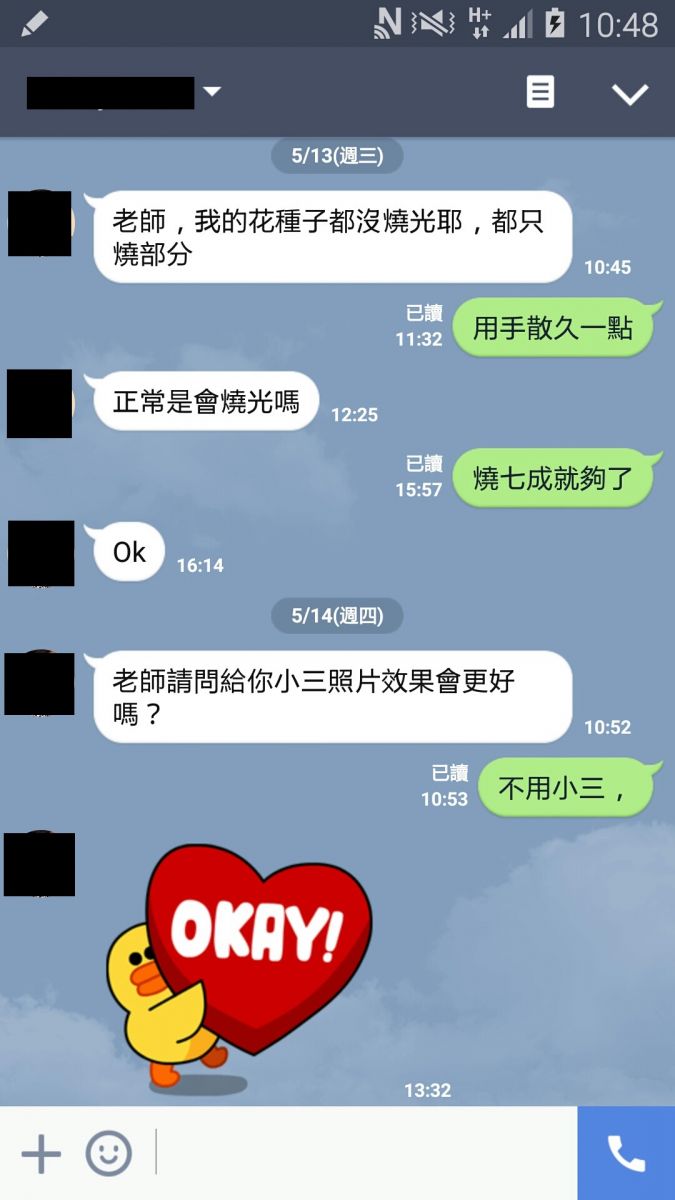Open the emoji sticker picker

click(108, 1154)
